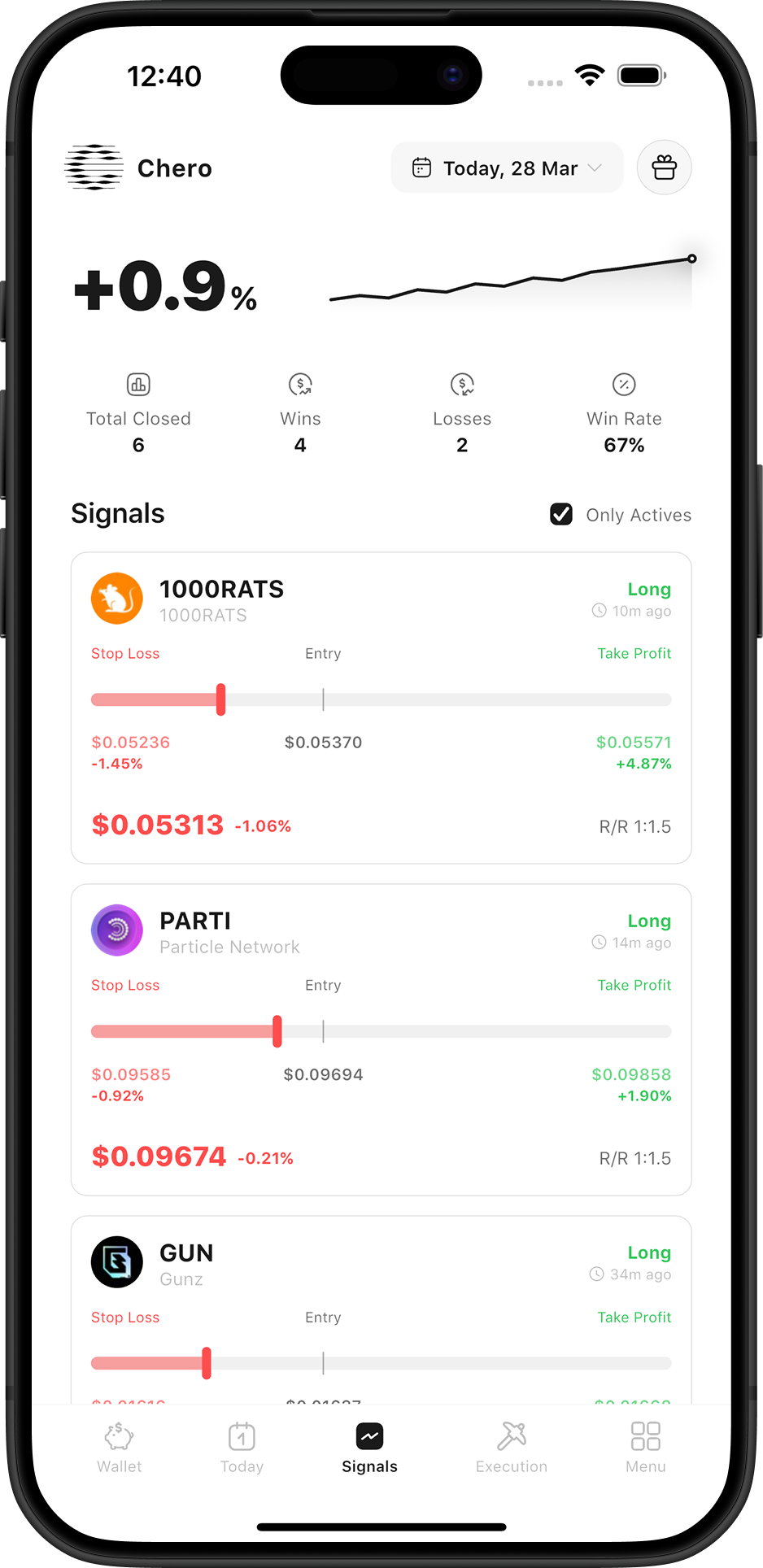Open the GUN Gunz signal card
The image size is (763, 1568).
coord(381,1309)
